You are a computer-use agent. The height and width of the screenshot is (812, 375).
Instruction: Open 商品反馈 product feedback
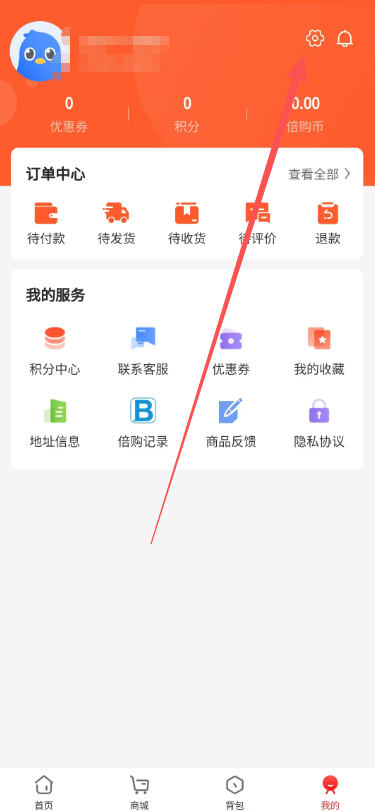(231, 423)
